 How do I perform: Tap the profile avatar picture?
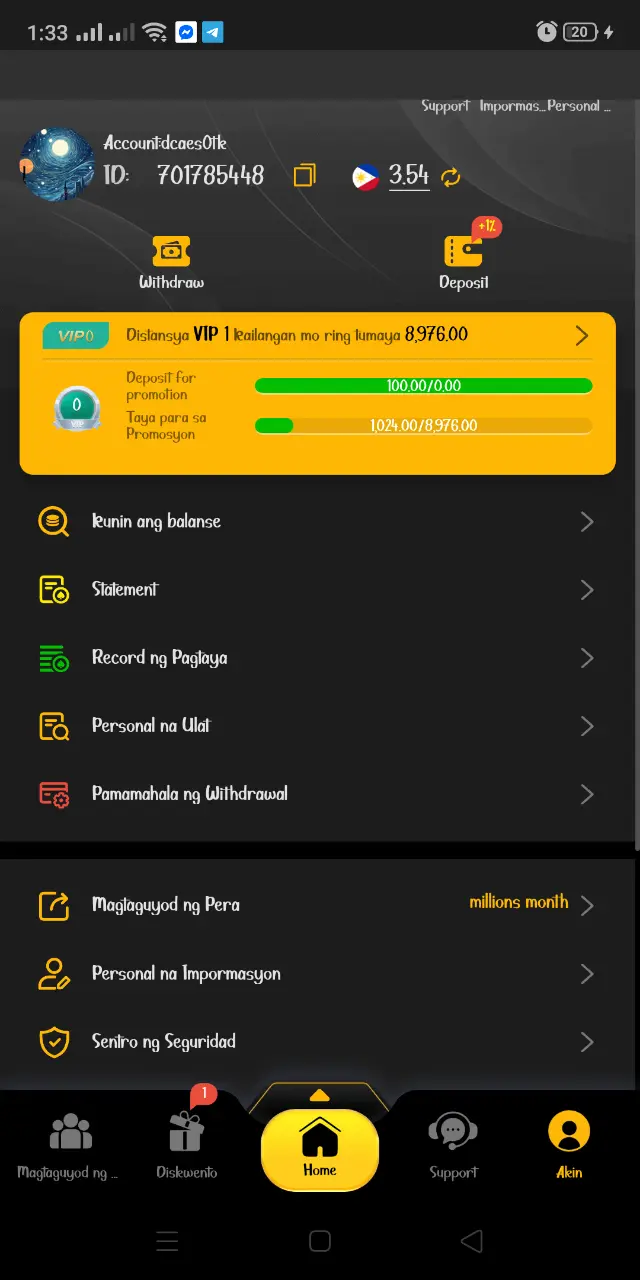(x=58, y=163)
